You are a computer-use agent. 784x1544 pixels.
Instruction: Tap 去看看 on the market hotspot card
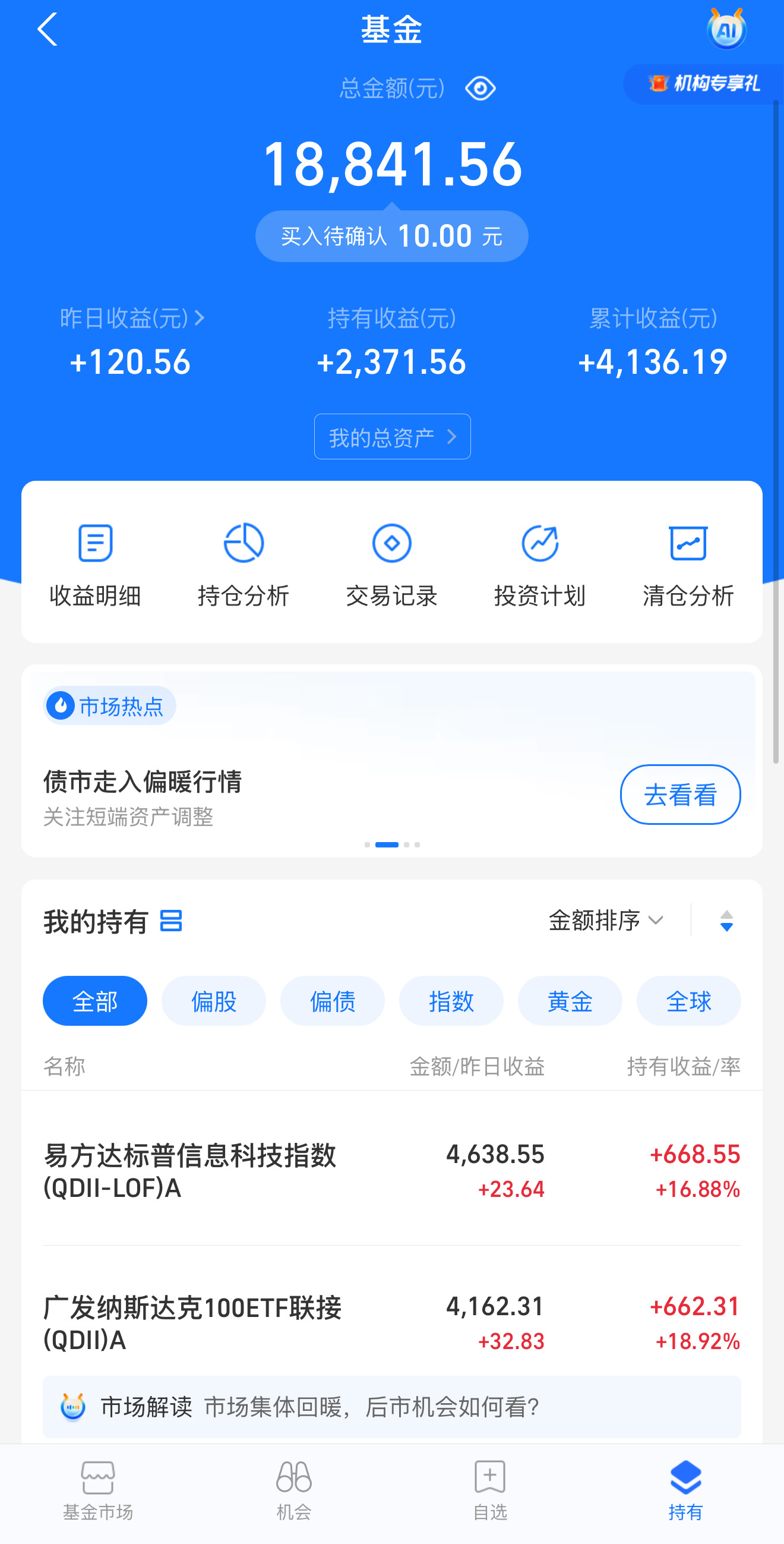click(x=680, y=795)
